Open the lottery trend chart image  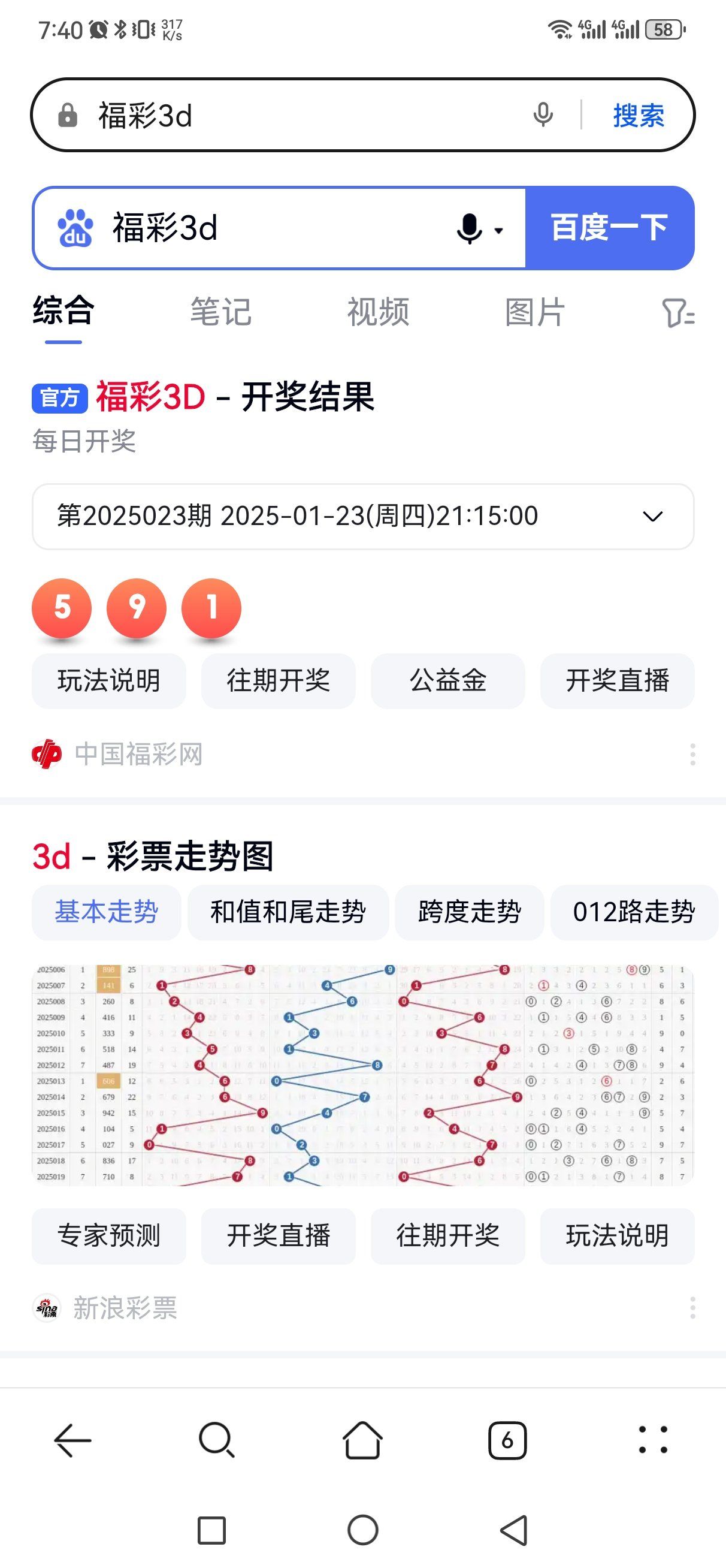coord(362,1074)
